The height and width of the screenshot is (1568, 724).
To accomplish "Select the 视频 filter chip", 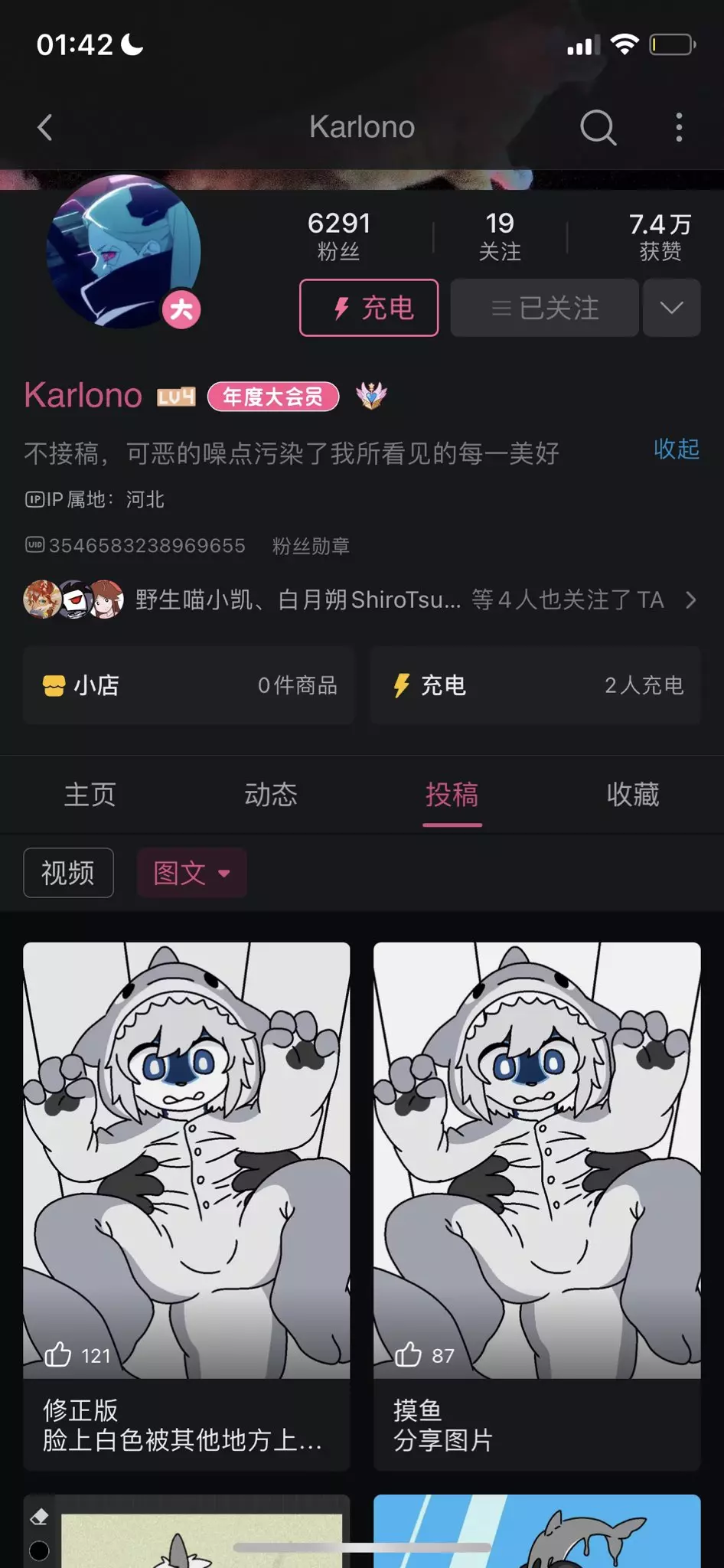I will click(x=68, y=873).
